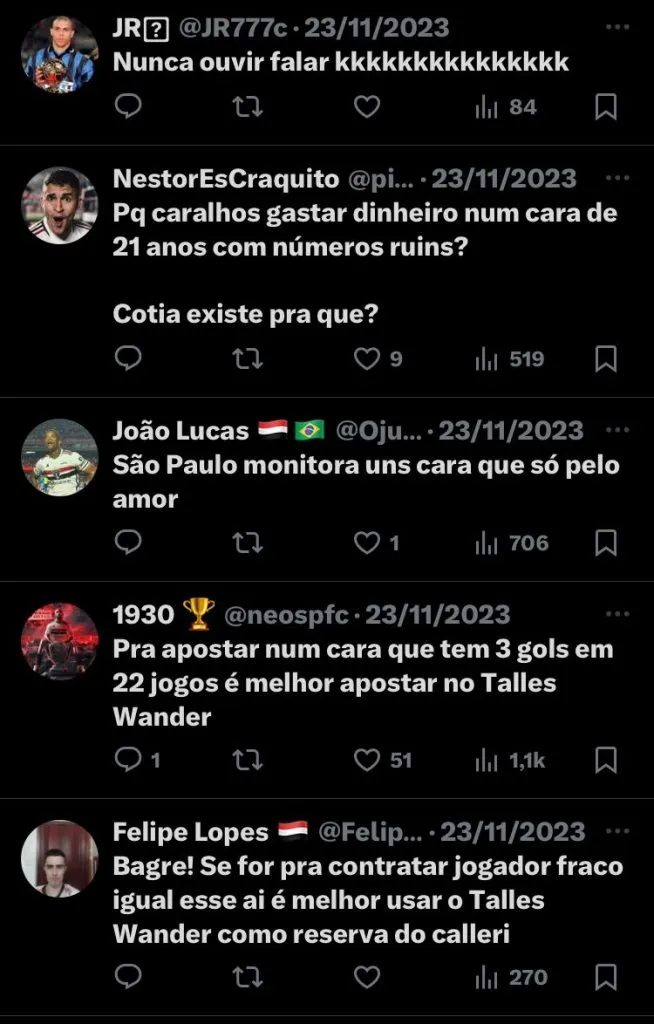Like JR's tweet
654x1024 pixels.
click(x=368, y=106)
